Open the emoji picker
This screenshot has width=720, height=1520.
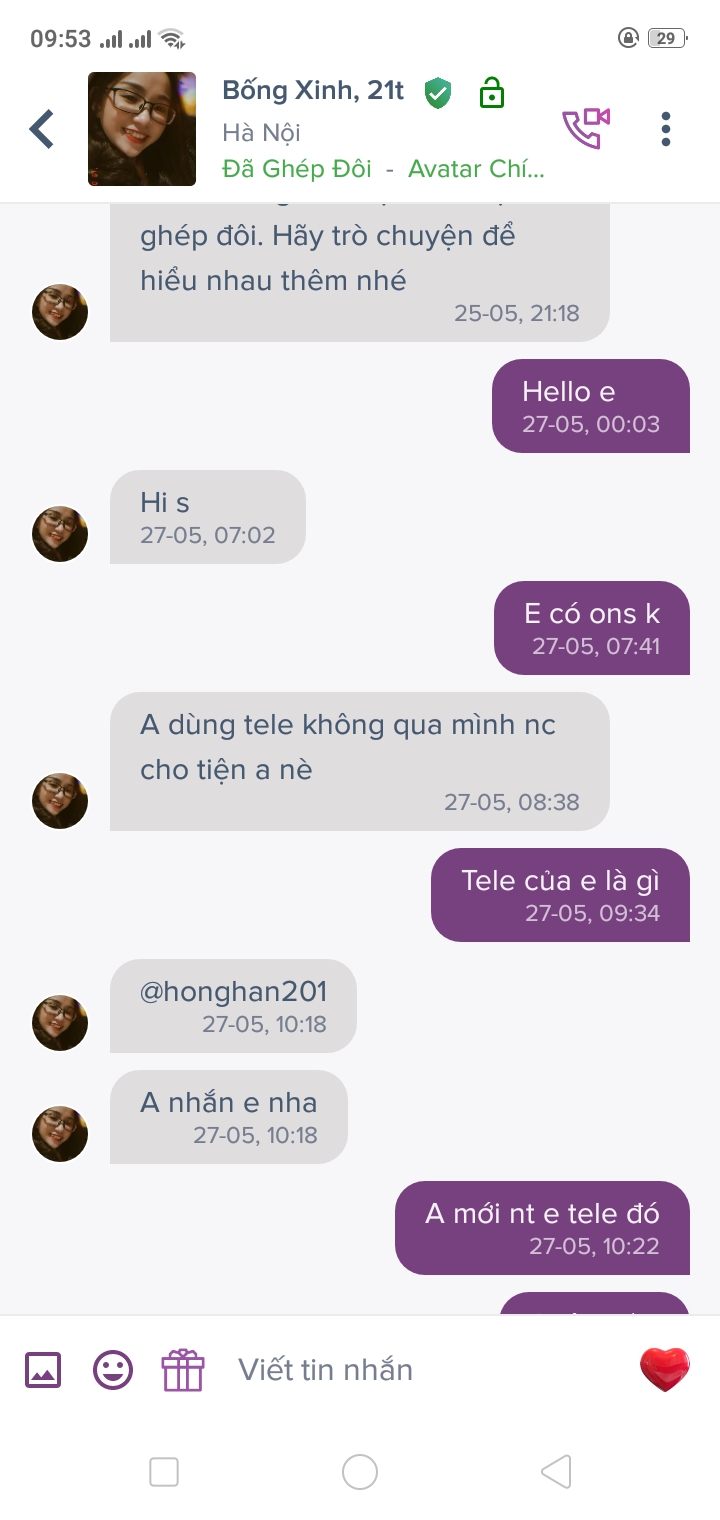point(113,1369)
